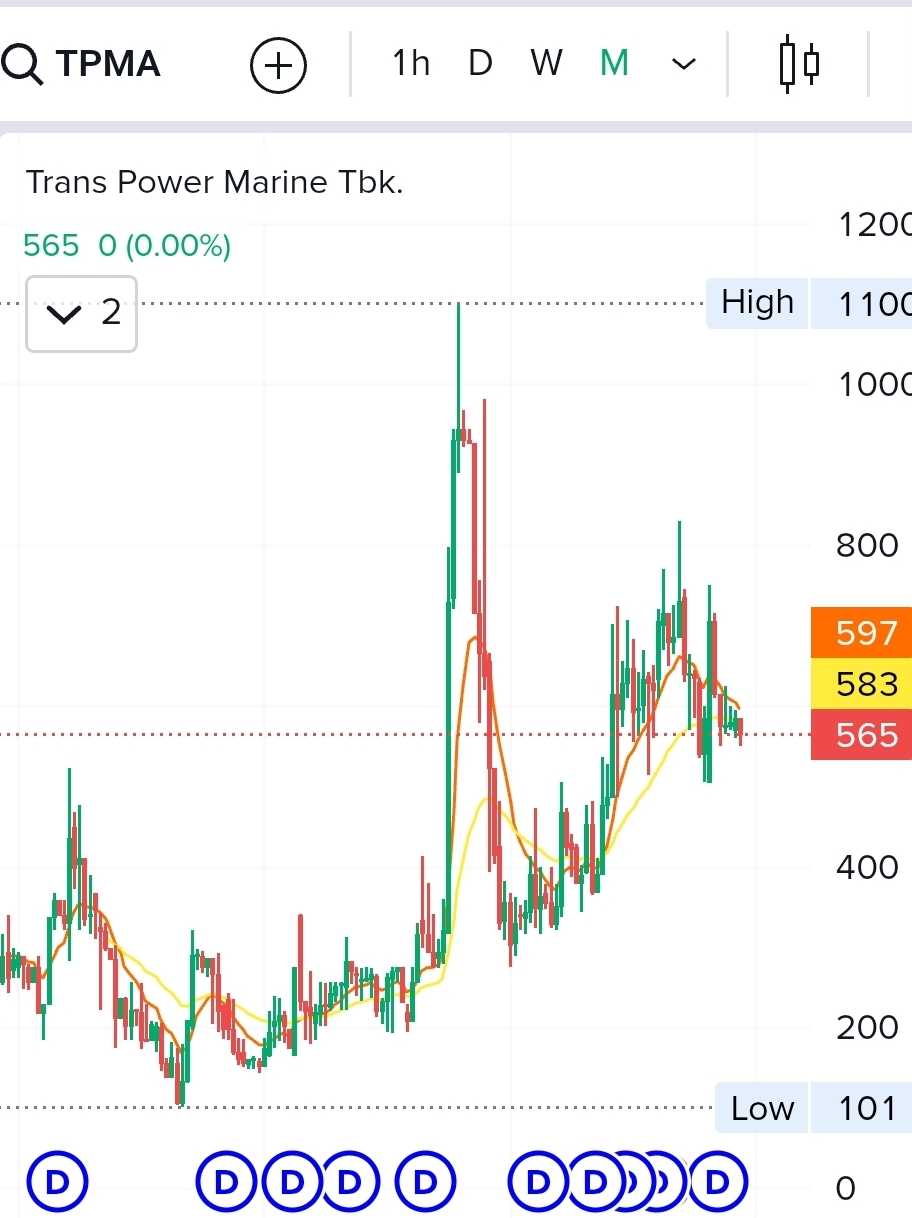The image size is (912, 1218).
Task: Select the M monthly timeframe
Action: coord(614,65)
